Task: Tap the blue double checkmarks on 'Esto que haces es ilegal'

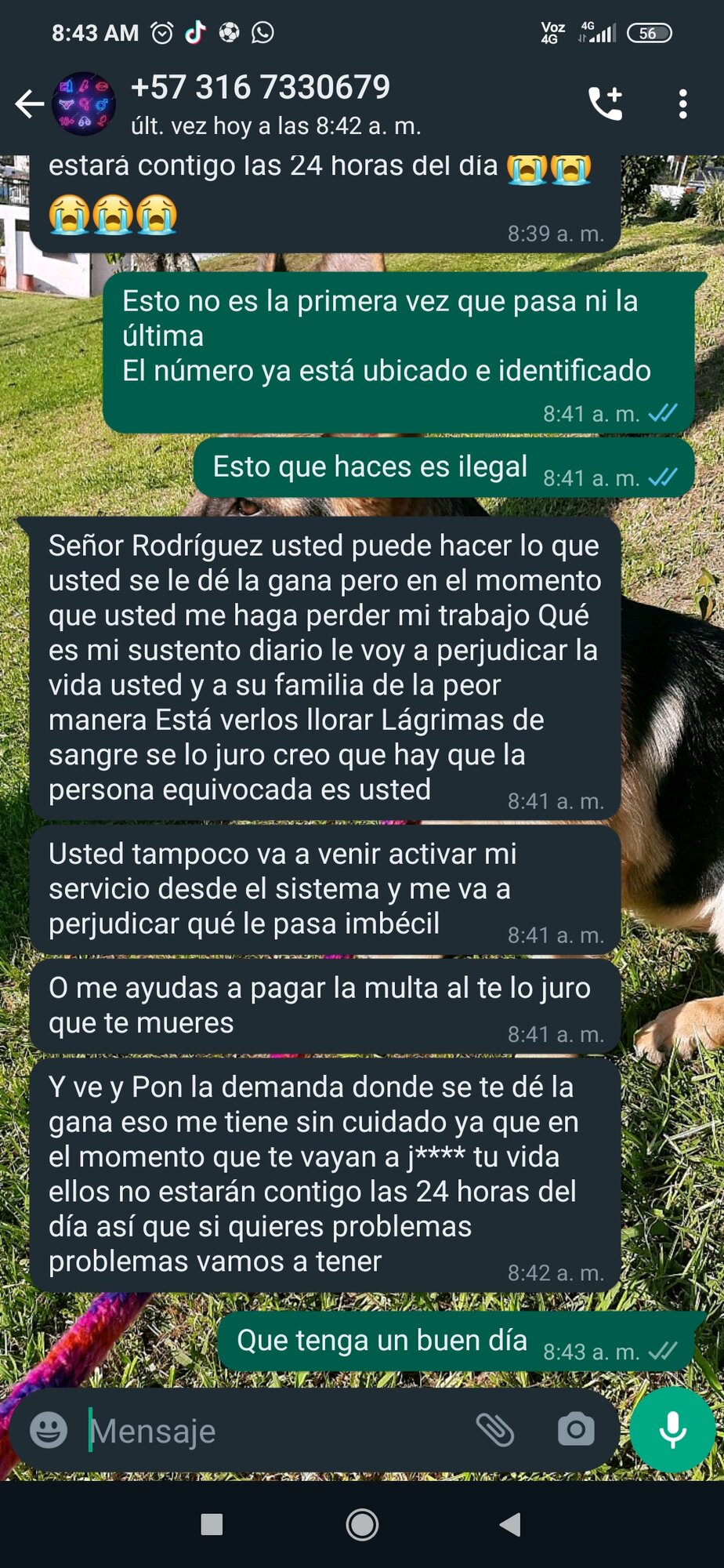Action: tap(662, 475)
